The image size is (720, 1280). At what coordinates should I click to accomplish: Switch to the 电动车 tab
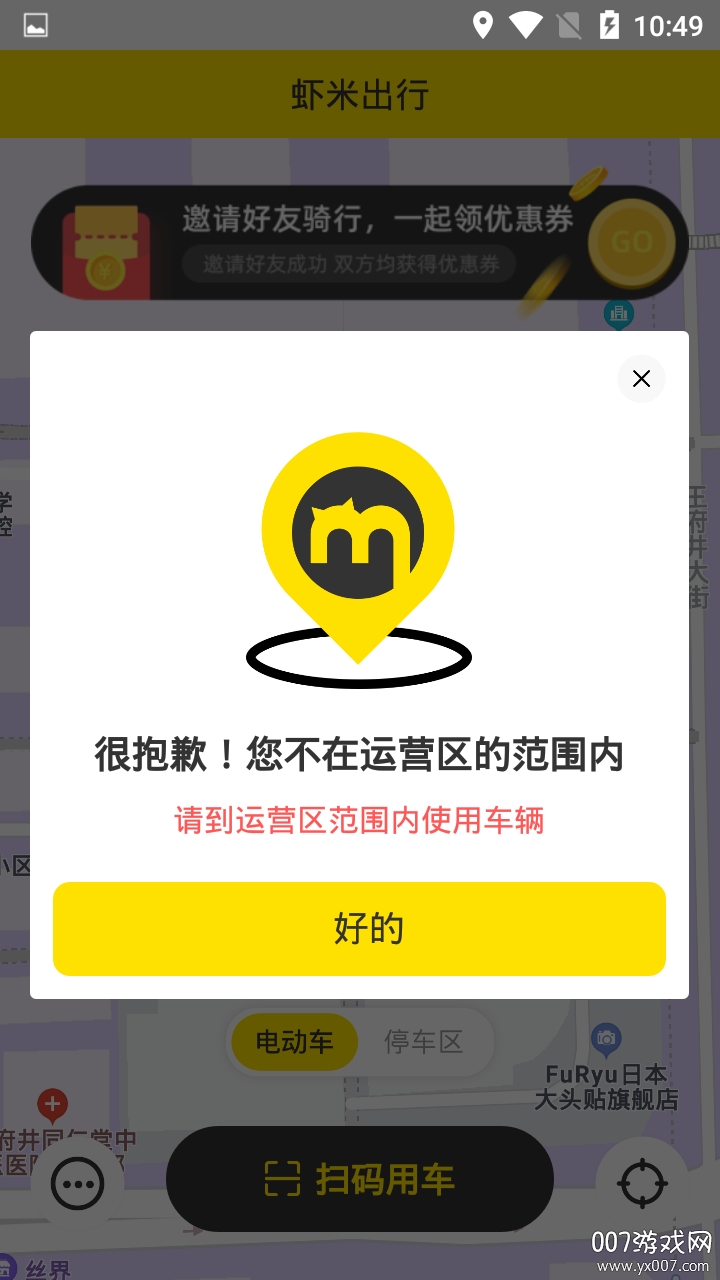[x=294, y=1042]
